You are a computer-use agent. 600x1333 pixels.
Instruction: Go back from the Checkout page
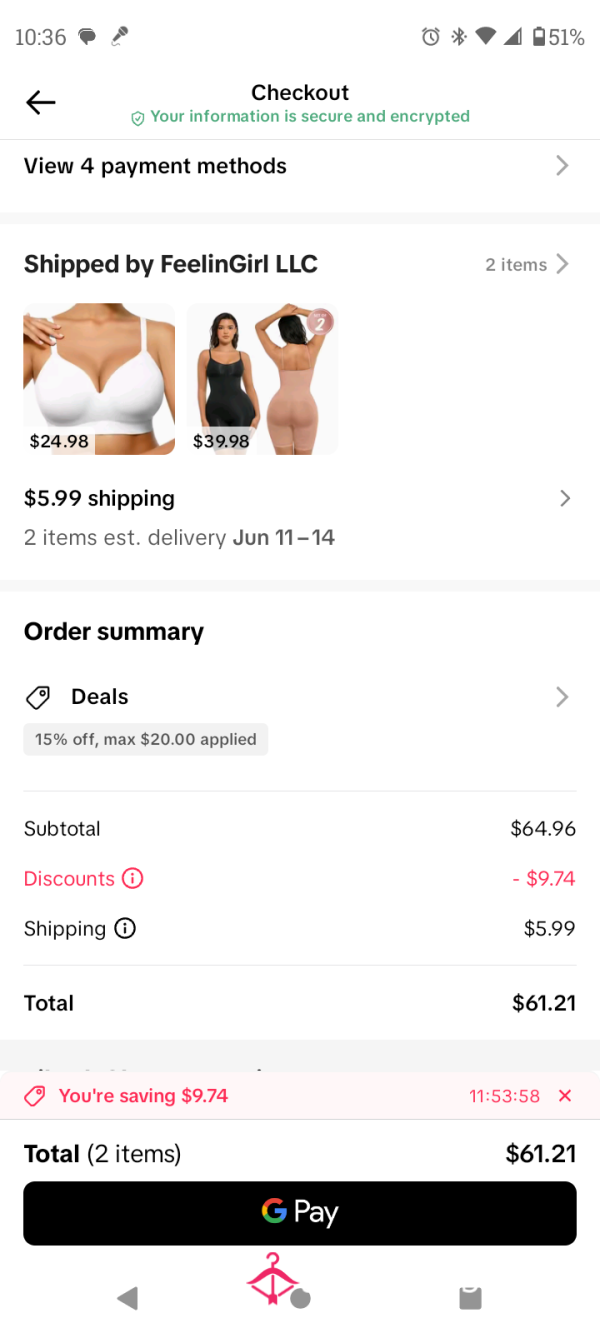tap(40, 102)
